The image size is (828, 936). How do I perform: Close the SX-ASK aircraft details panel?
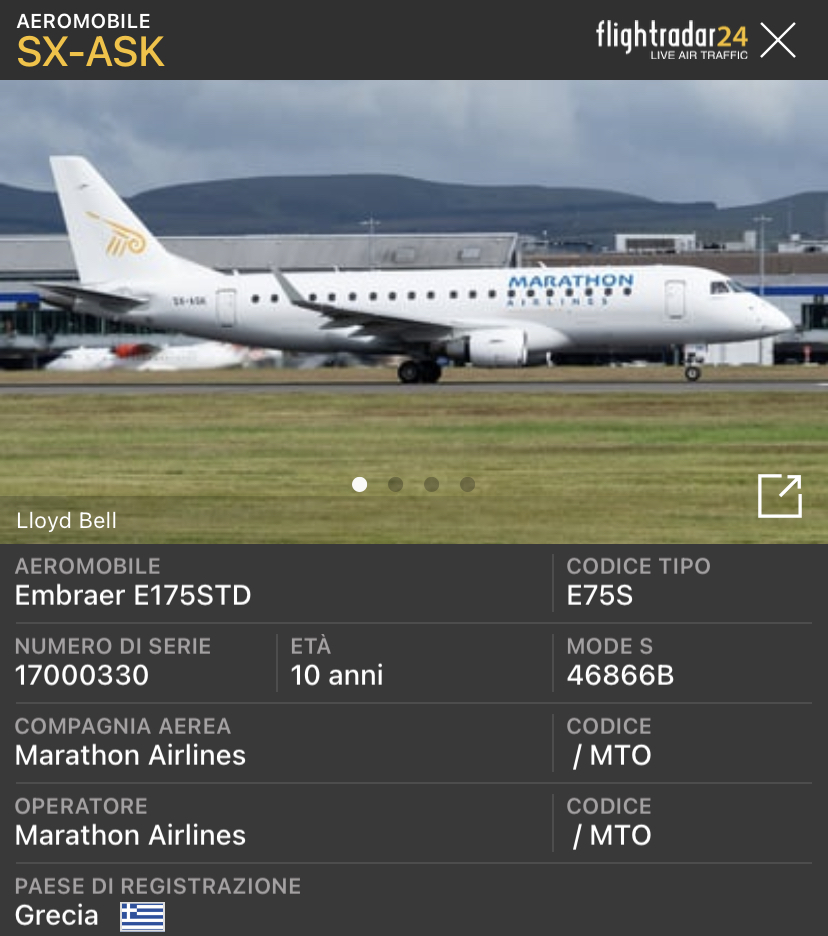click(x=778, y=40)
